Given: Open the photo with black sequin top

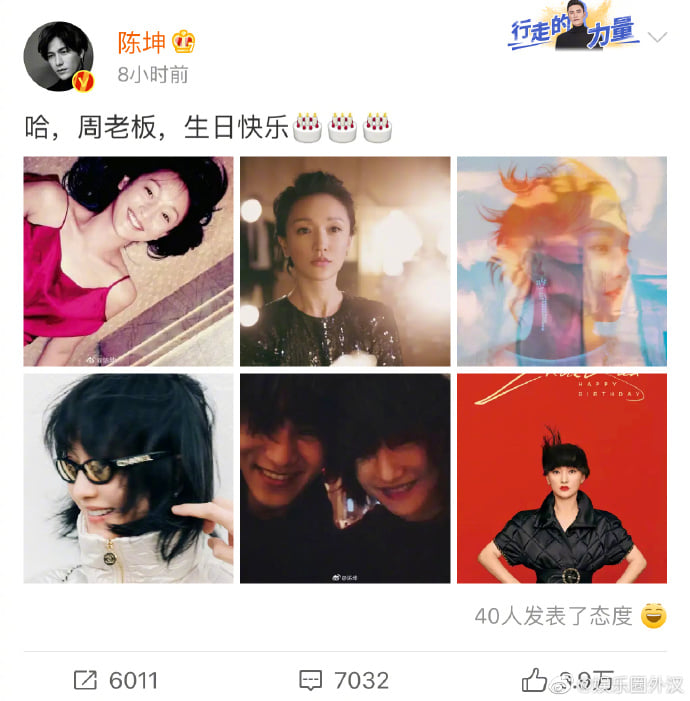Looking at the screenshot, I should 344,261.
